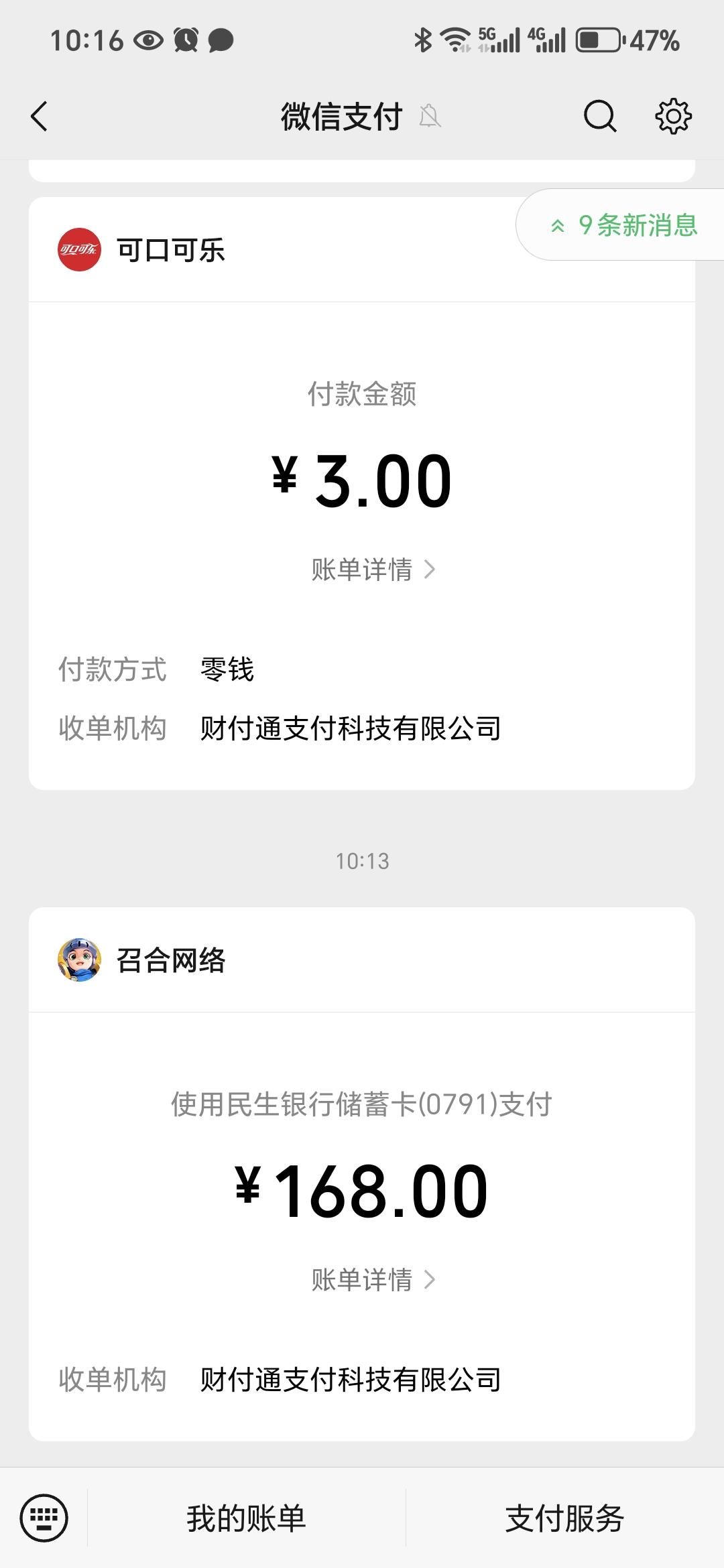Open WeChat Pay chat settings gear

[674, 115]
